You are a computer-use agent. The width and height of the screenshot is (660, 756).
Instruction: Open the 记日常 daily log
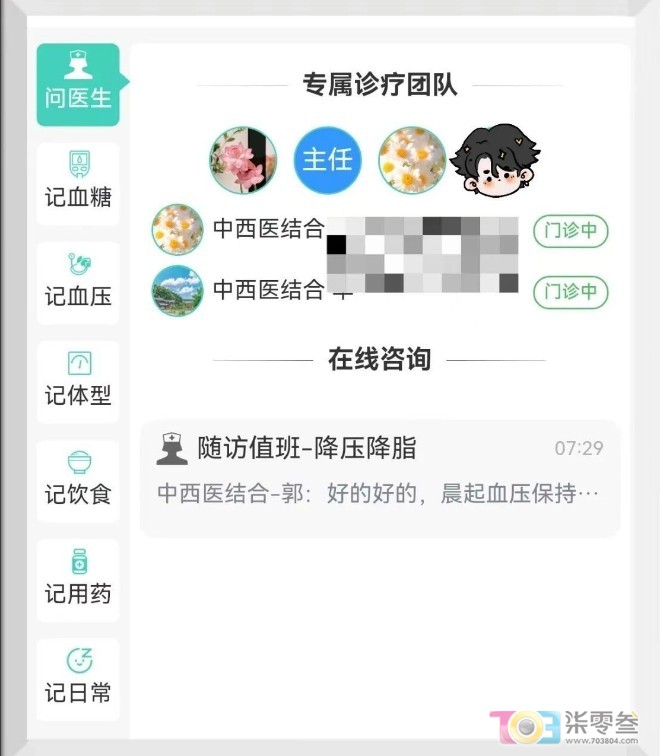coord(78,678)
